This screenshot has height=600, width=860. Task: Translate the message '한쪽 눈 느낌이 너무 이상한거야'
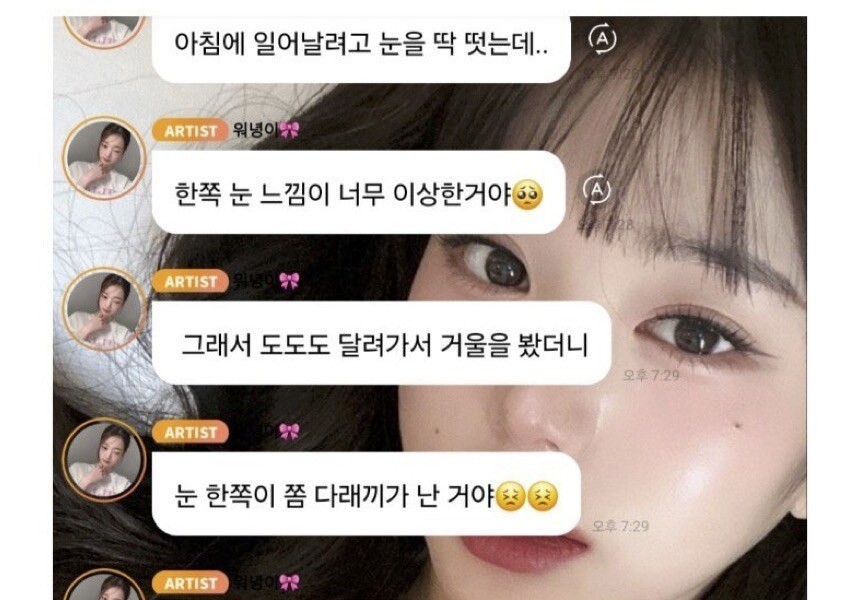[x=597, y=189]
